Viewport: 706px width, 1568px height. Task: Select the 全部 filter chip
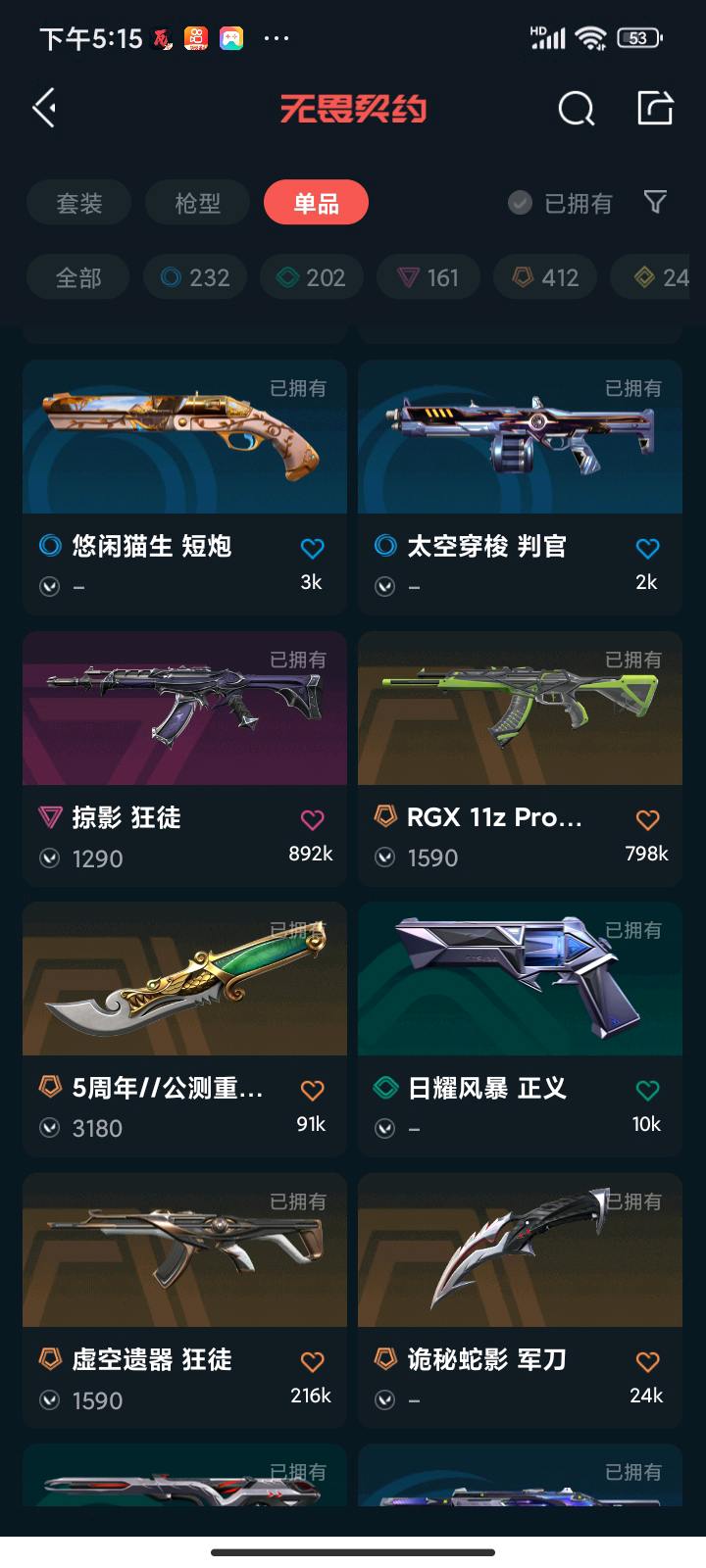click(x=78, y=277)
